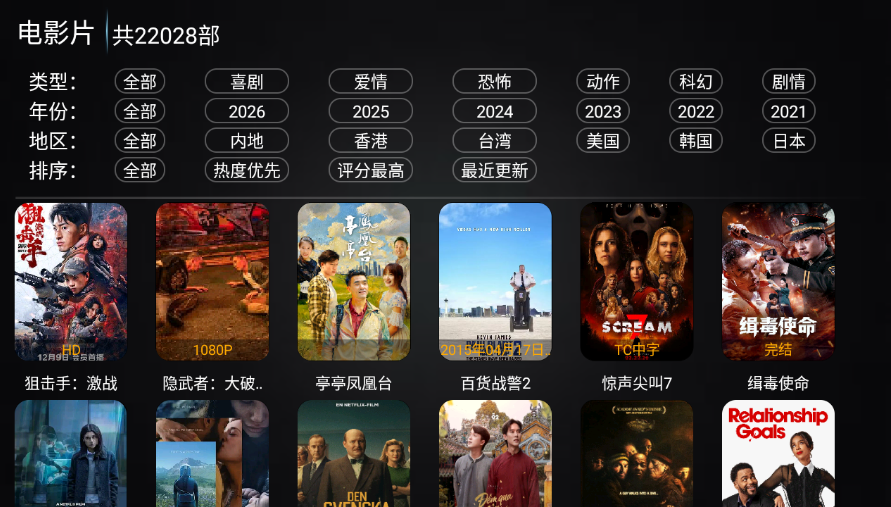Open the Relationship Goals movie poster
The image size is (891, 507).
[778, 455]
